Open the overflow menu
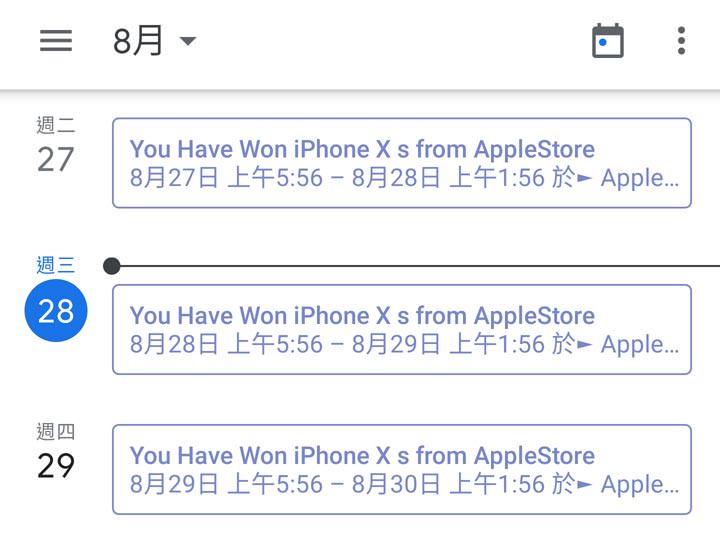 [681, 41]
